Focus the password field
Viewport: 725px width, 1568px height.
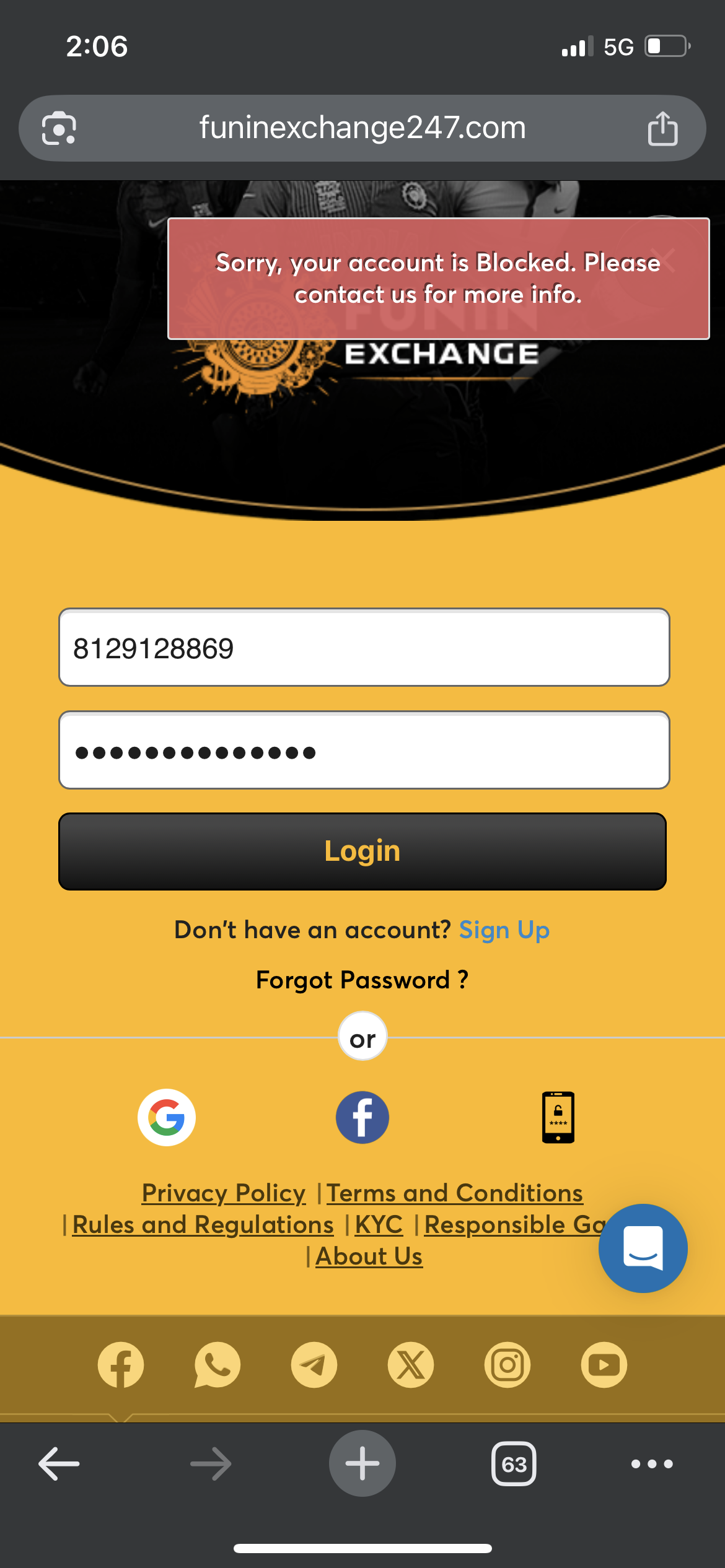coord(364,751)
